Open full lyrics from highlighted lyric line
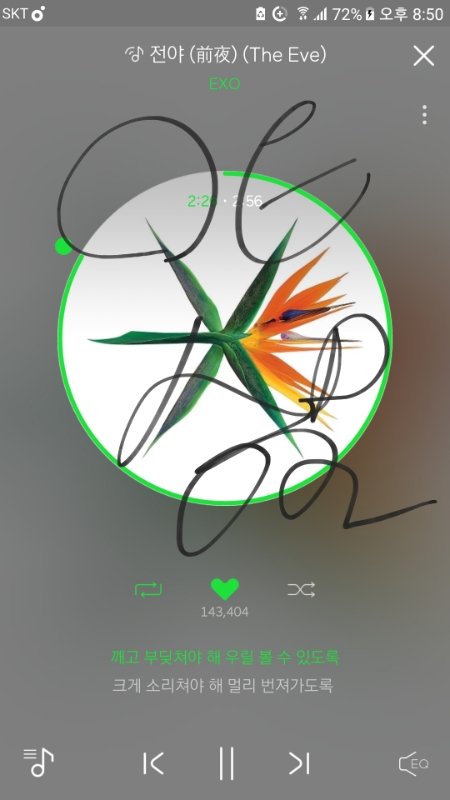Viewport: 450px width, 800px height. 224,656
